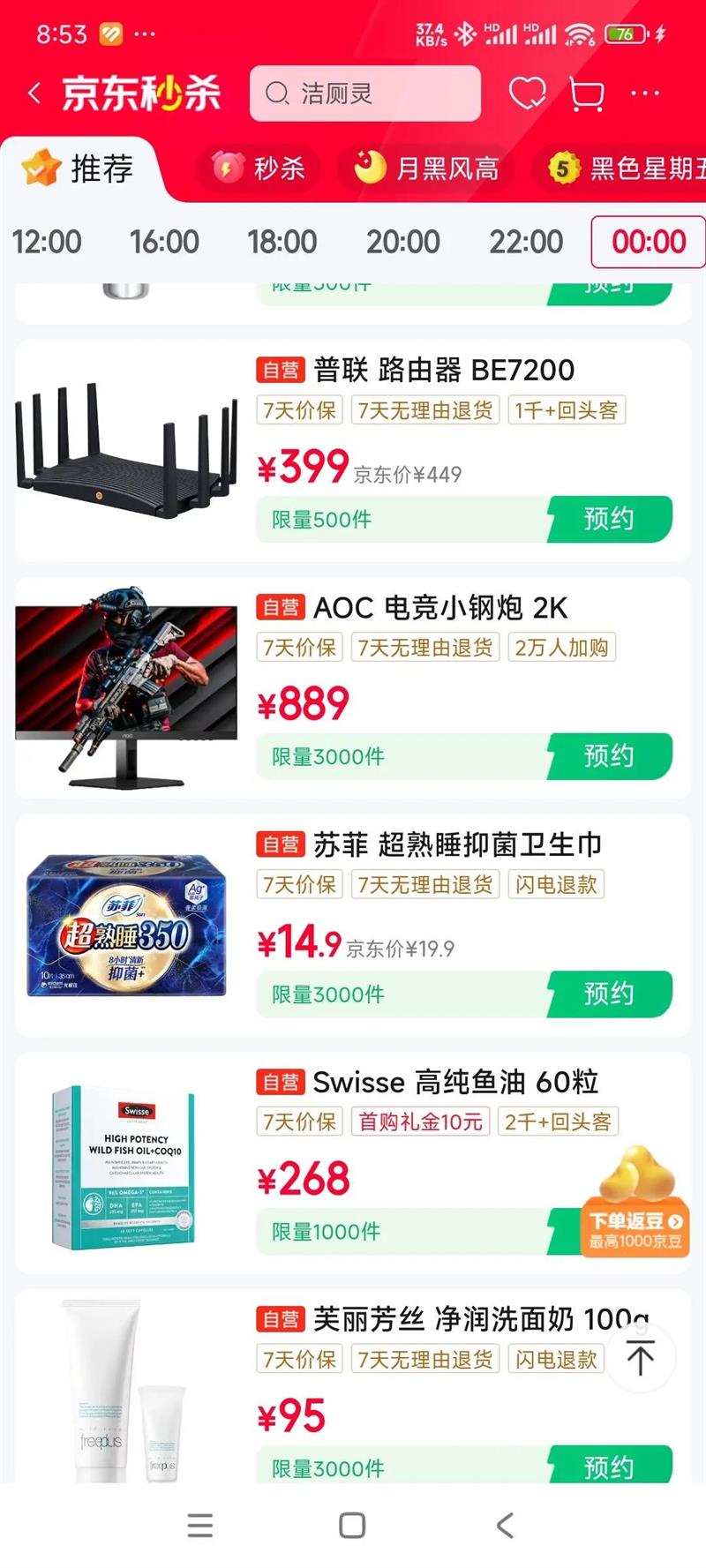
Task: Select the 20:00 time slot
Action: tap(403, 242)
